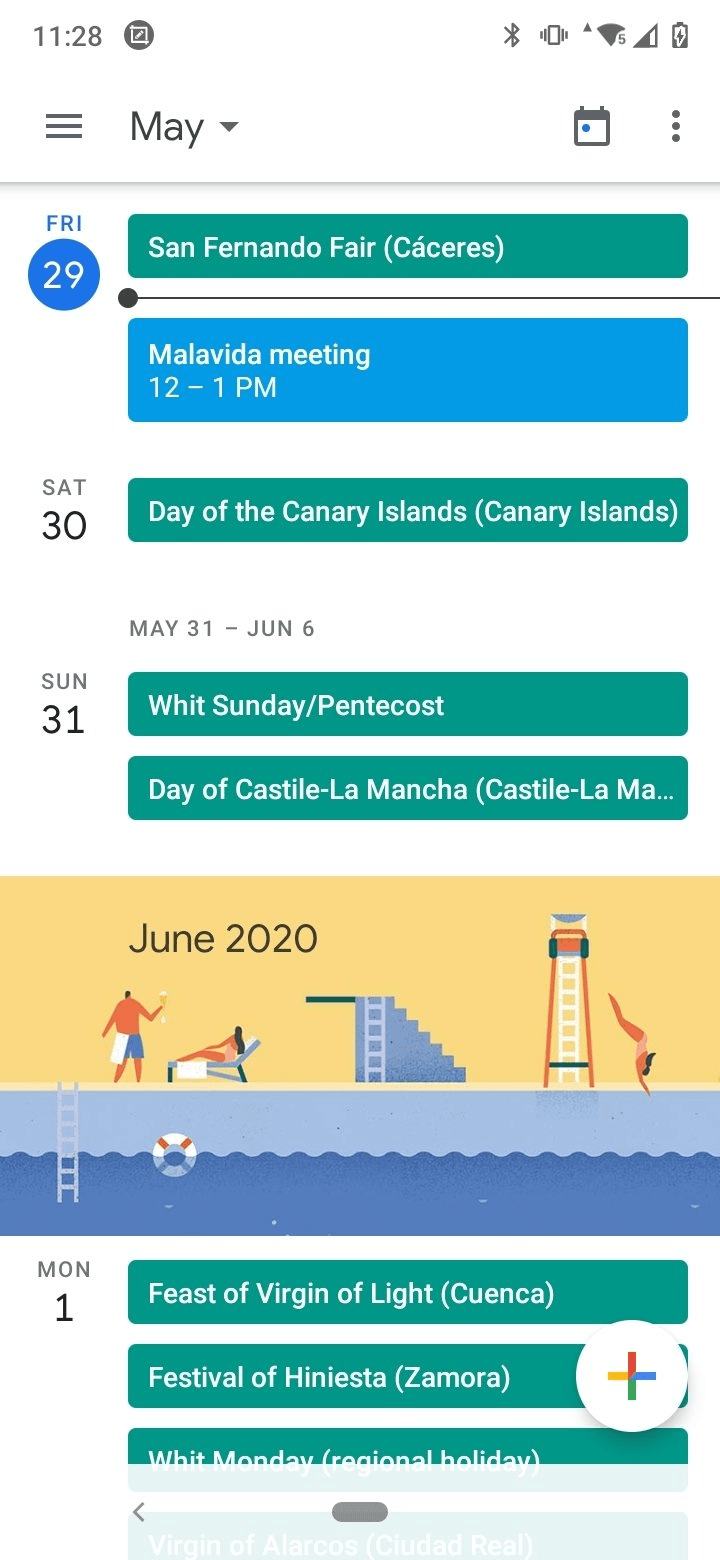
Task: Expand the May month dropdown
Action: 185,126
